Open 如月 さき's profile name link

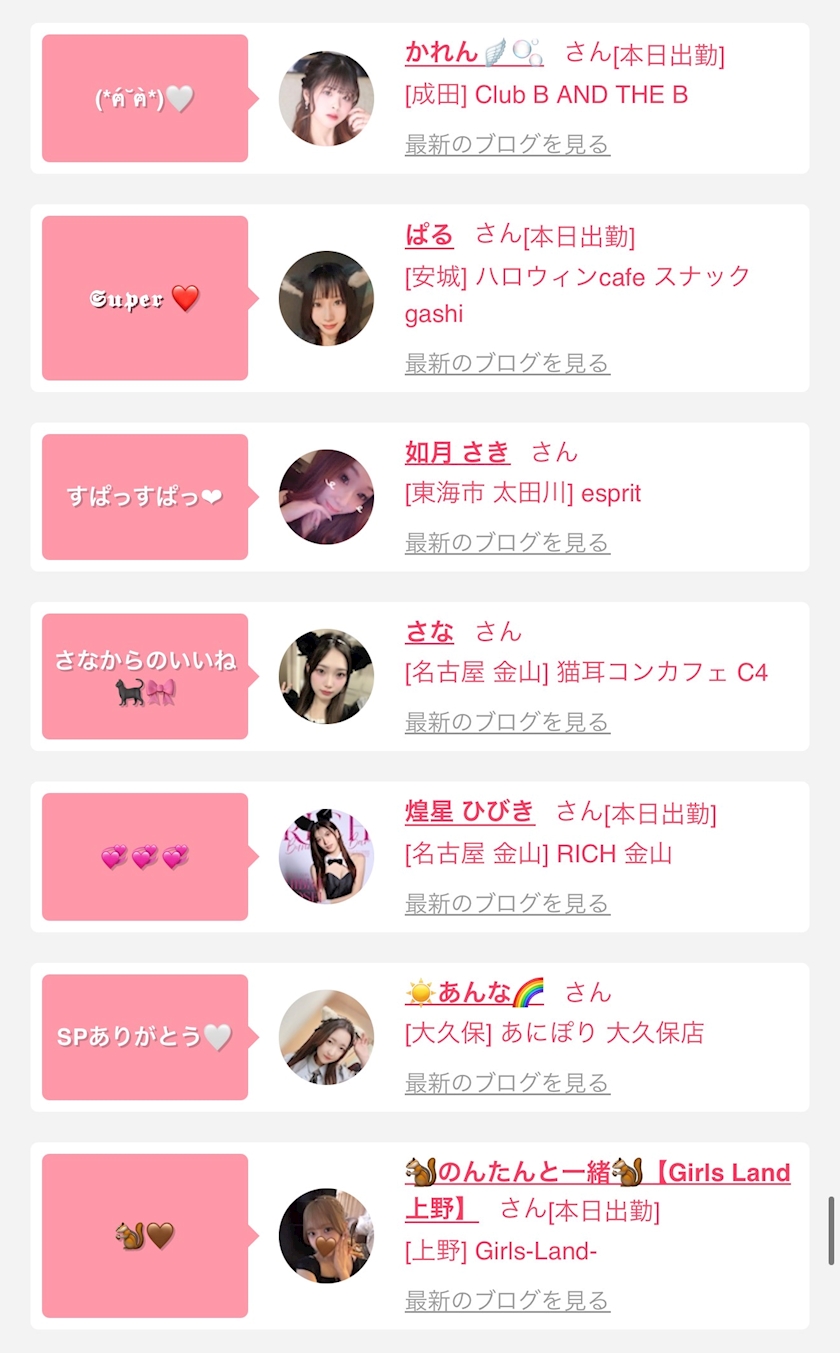[x=457, y=452]
